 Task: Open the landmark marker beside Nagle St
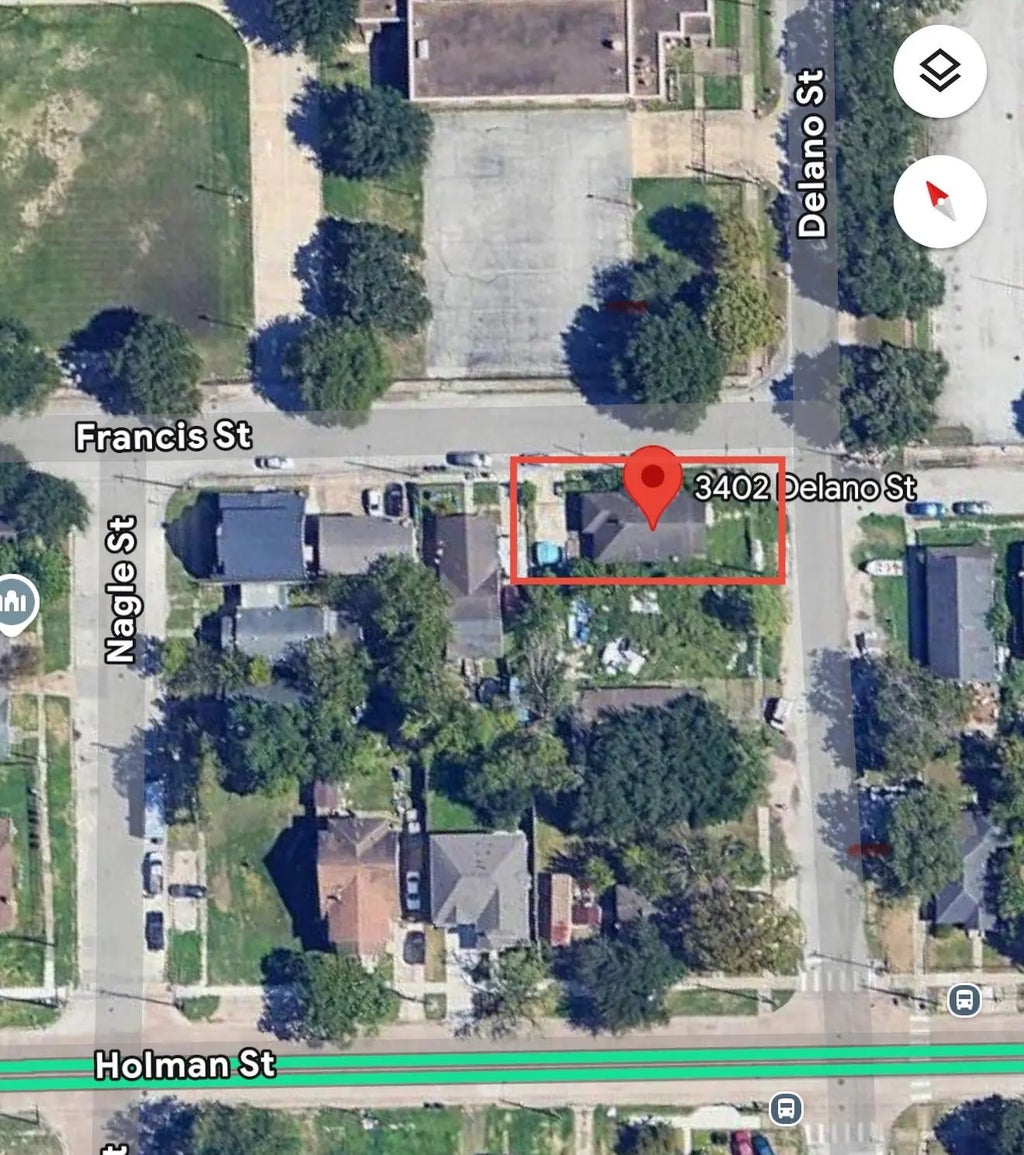(x=17, y=602)
